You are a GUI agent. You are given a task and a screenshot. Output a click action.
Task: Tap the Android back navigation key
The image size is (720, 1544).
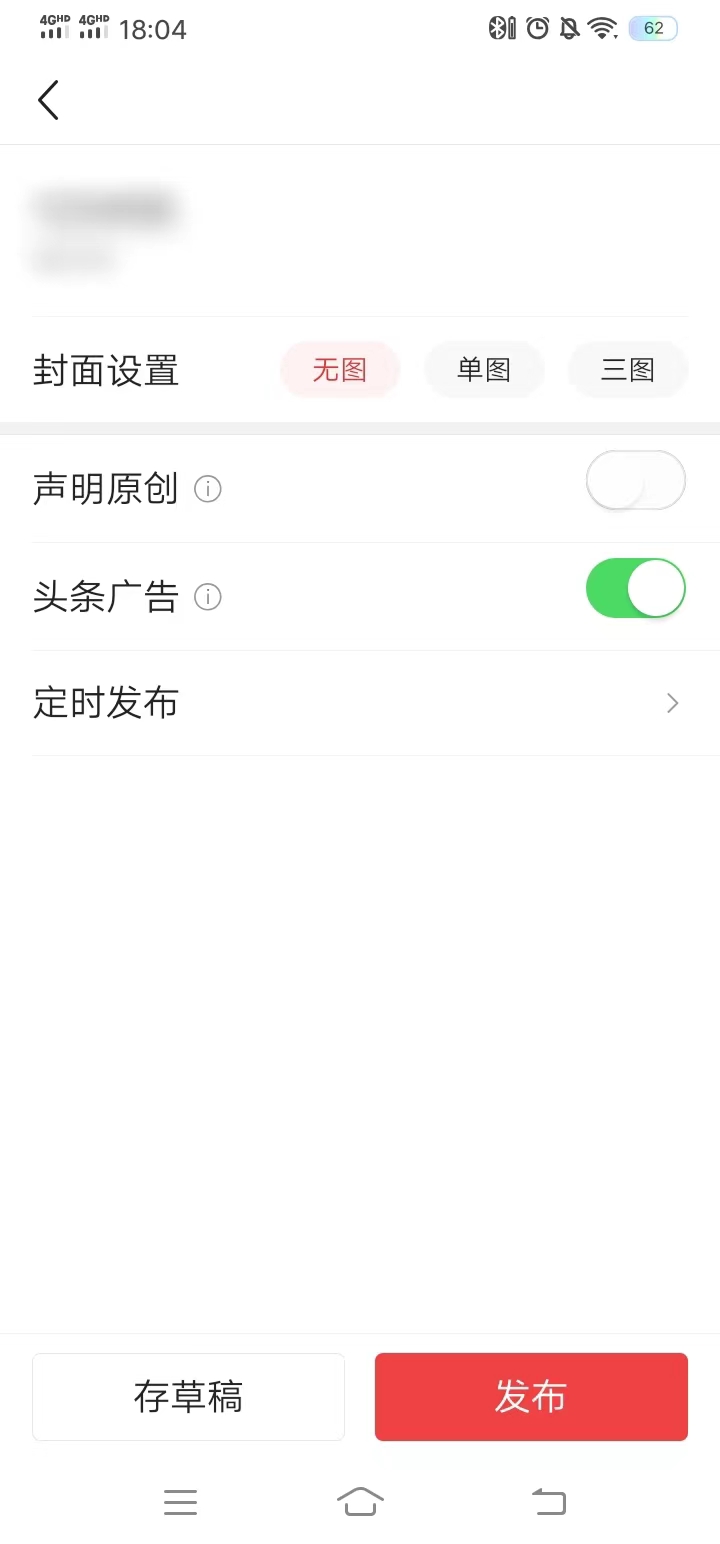[548, 1501]
